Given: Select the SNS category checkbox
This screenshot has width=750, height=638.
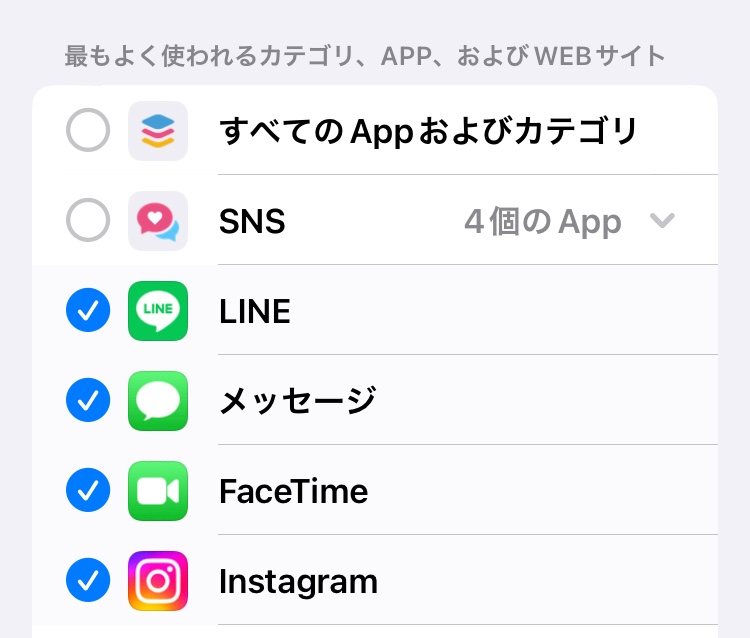Looking at the screenshot, I should click(x=88, y=220).
